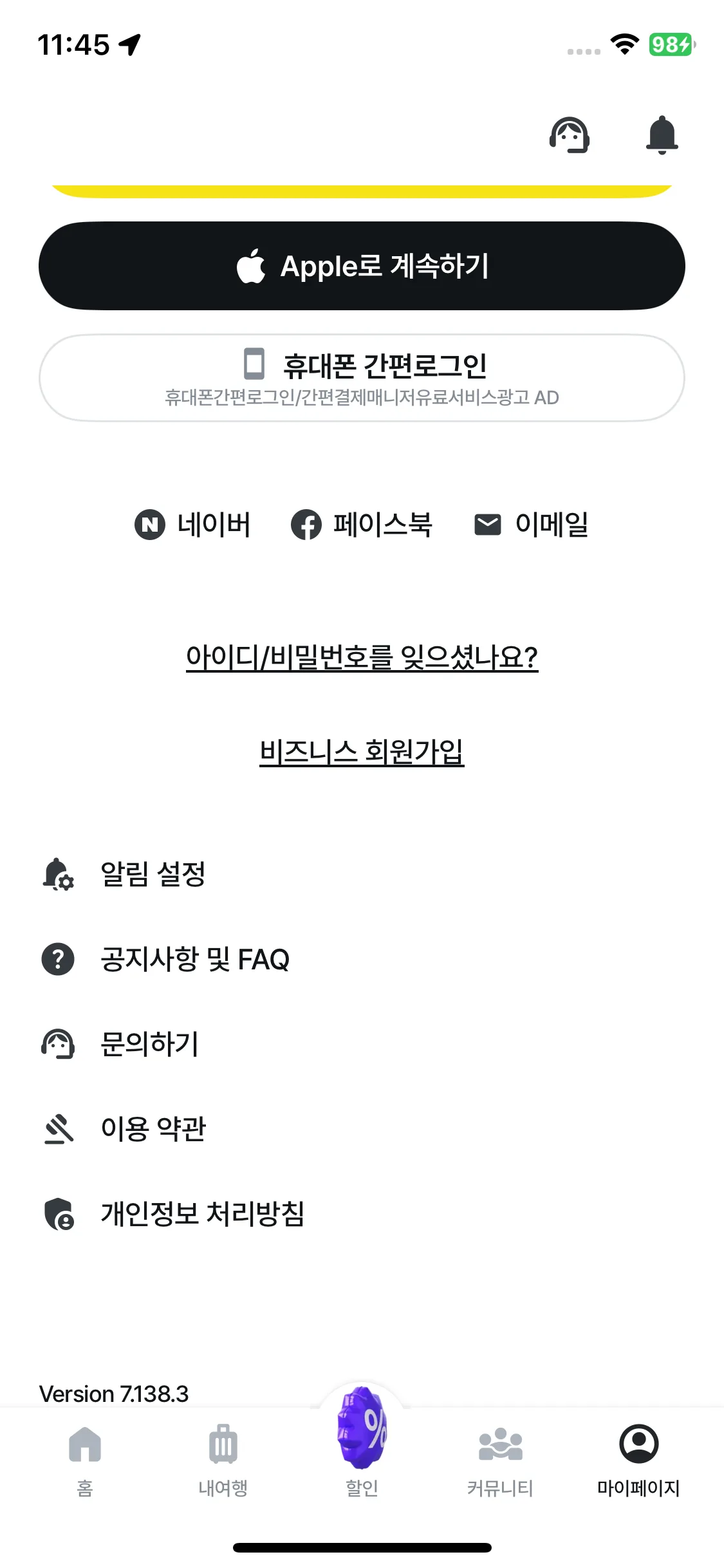This screenshot has width=724, height=1568.
Task: Open 알림 설정 row
Action: click(153, 874)
